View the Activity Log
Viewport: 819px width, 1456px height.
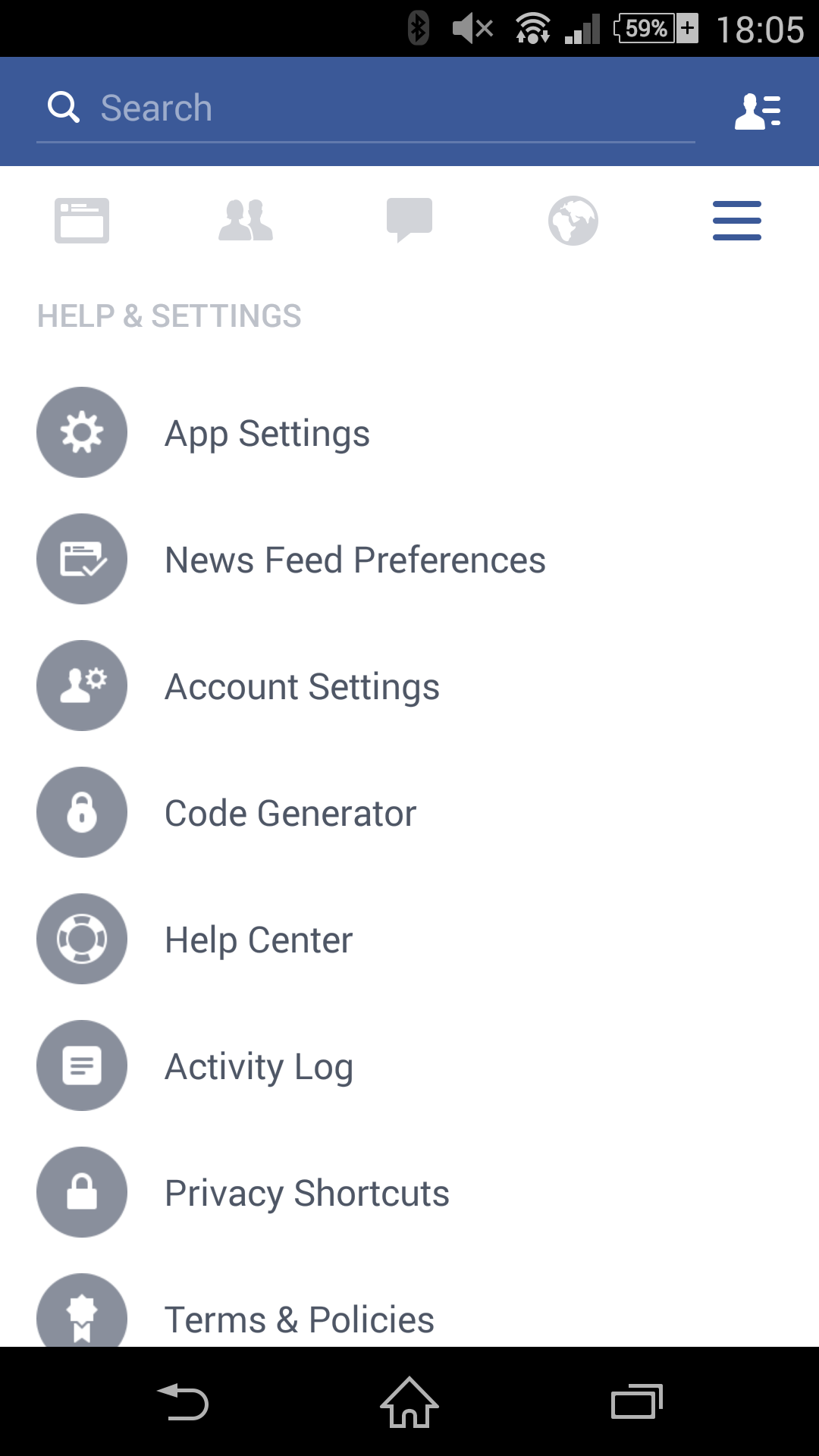pos(409,1066)
